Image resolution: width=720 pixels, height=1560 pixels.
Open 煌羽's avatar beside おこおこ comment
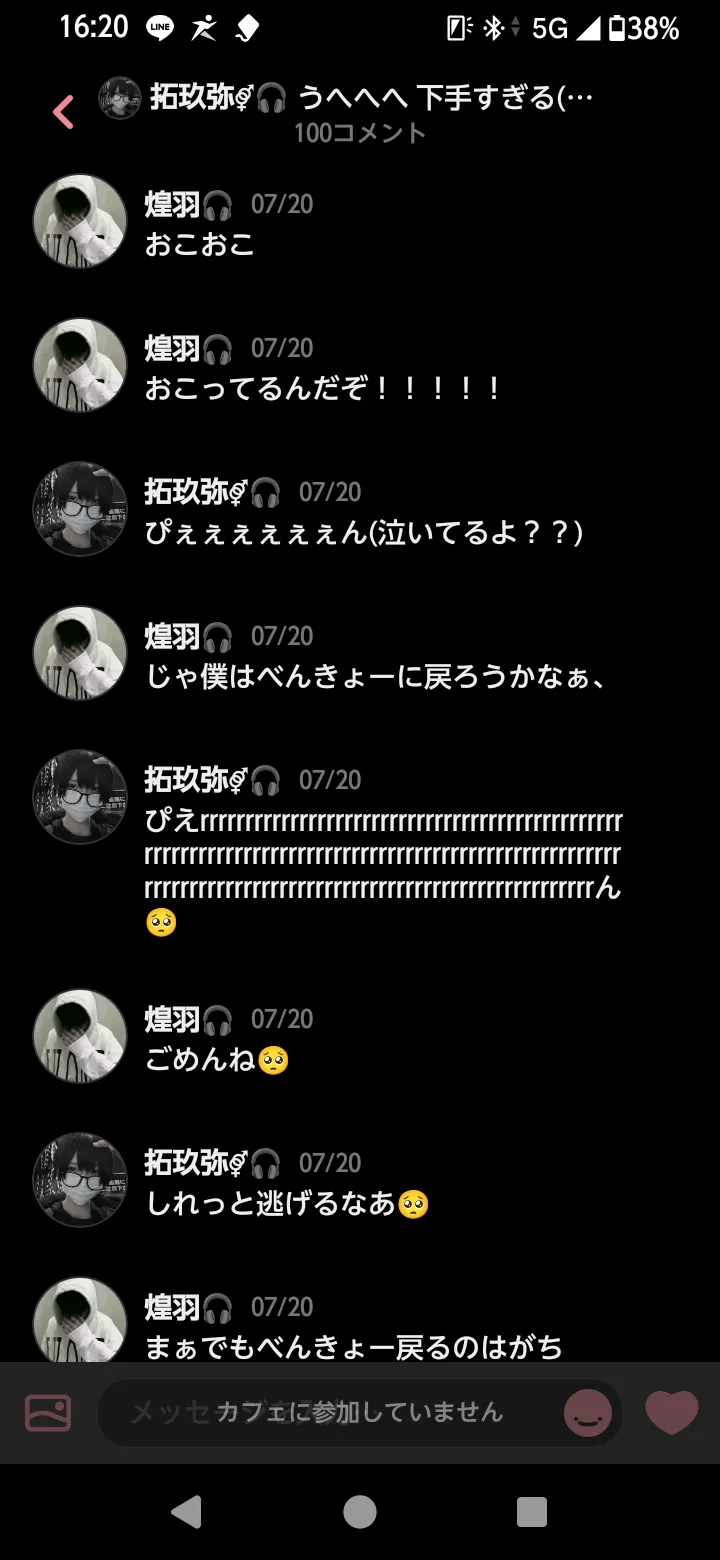tap(80, 221)
